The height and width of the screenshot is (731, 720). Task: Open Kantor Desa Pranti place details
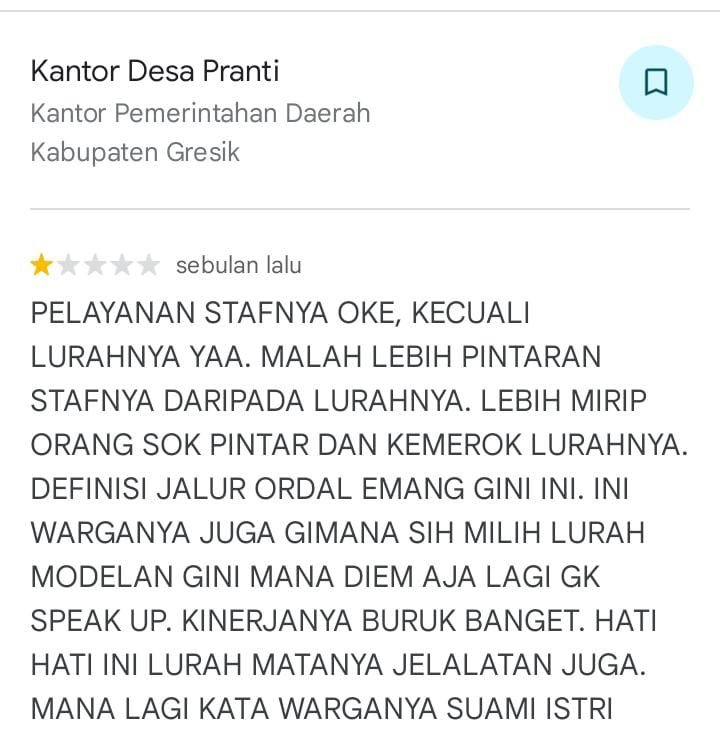[155, 71]
